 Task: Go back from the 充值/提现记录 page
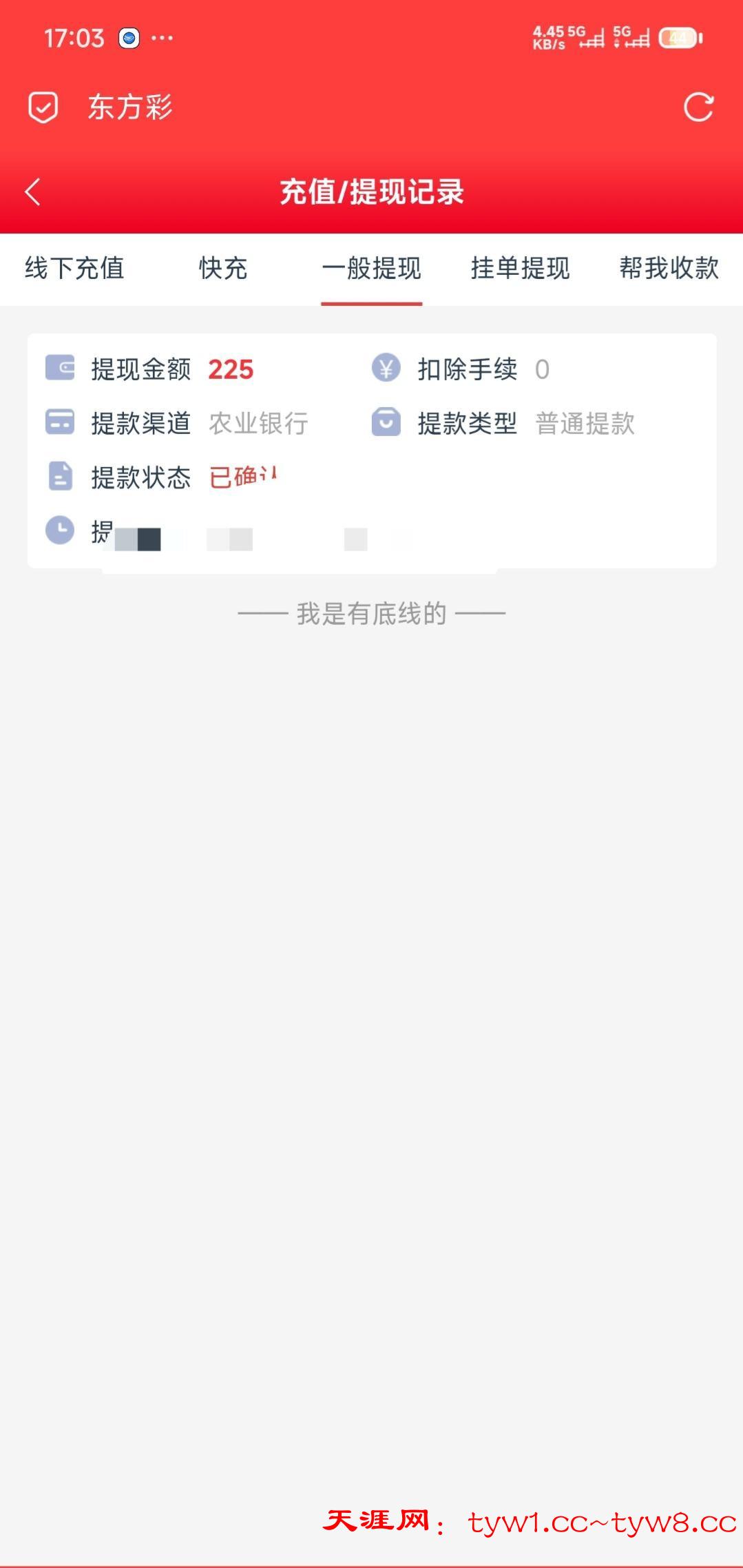point(33,192)
